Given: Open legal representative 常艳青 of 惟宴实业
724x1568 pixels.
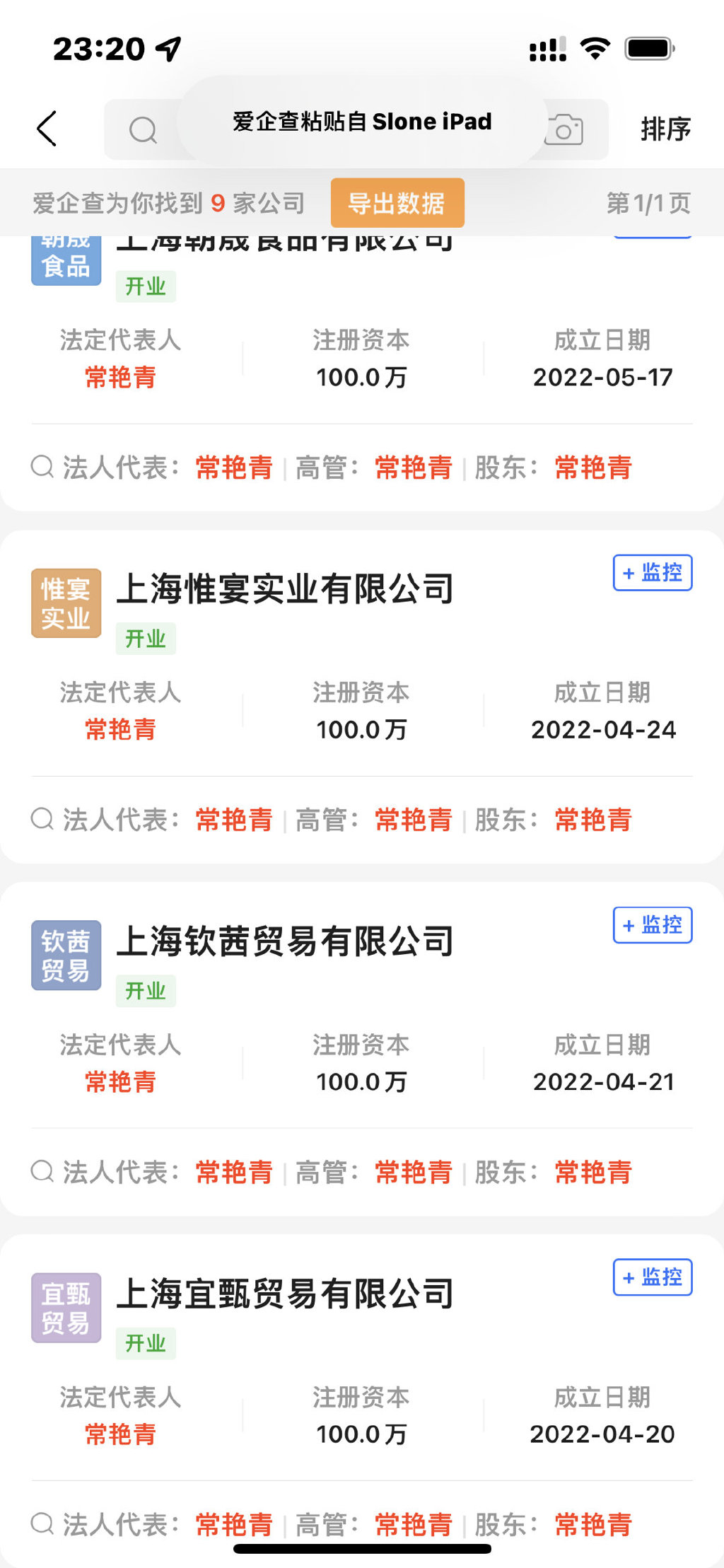Looking at the screenshot, I should [120, 729].
